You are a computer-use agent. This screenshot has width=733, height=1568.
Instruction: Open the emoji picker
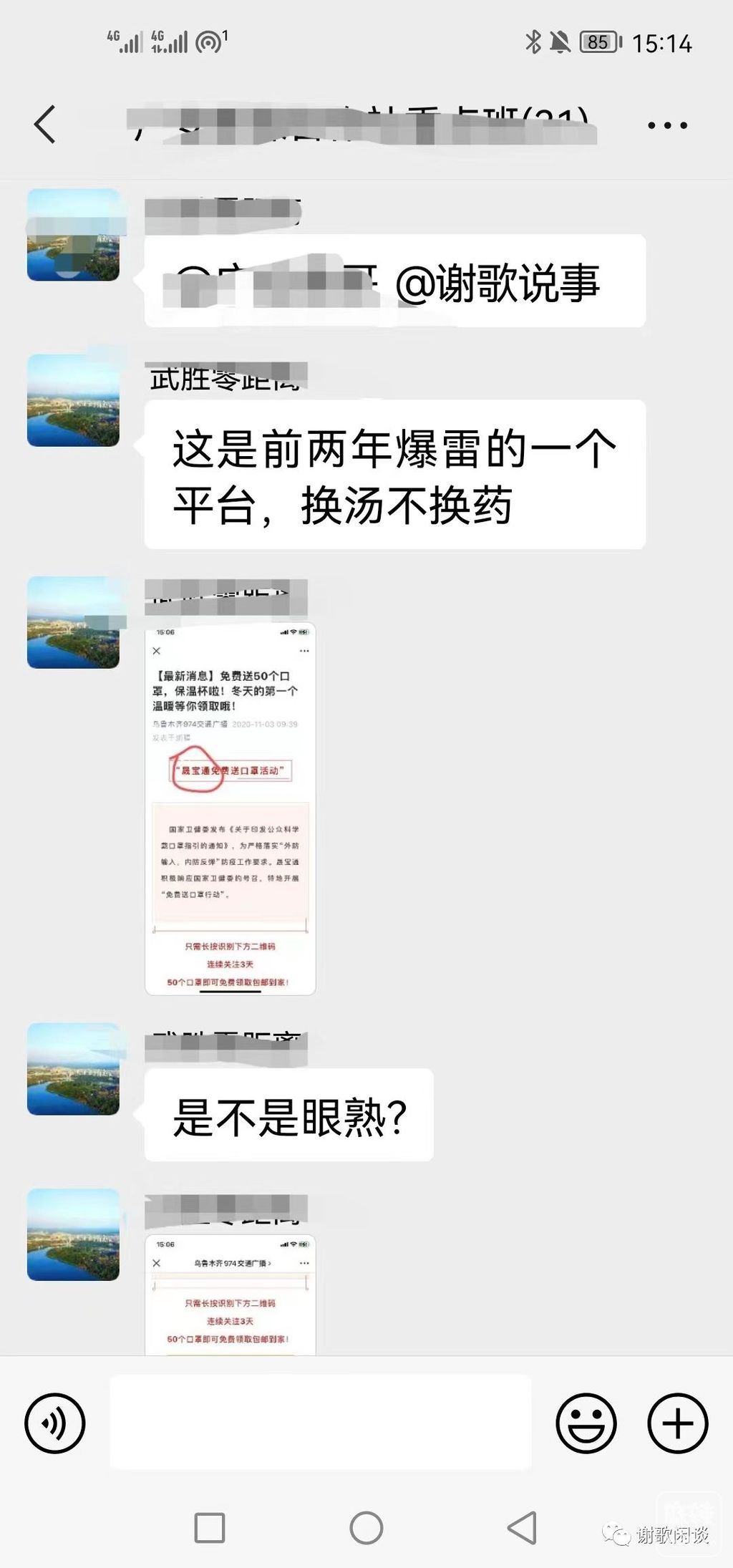click(x=586, y=1423)
